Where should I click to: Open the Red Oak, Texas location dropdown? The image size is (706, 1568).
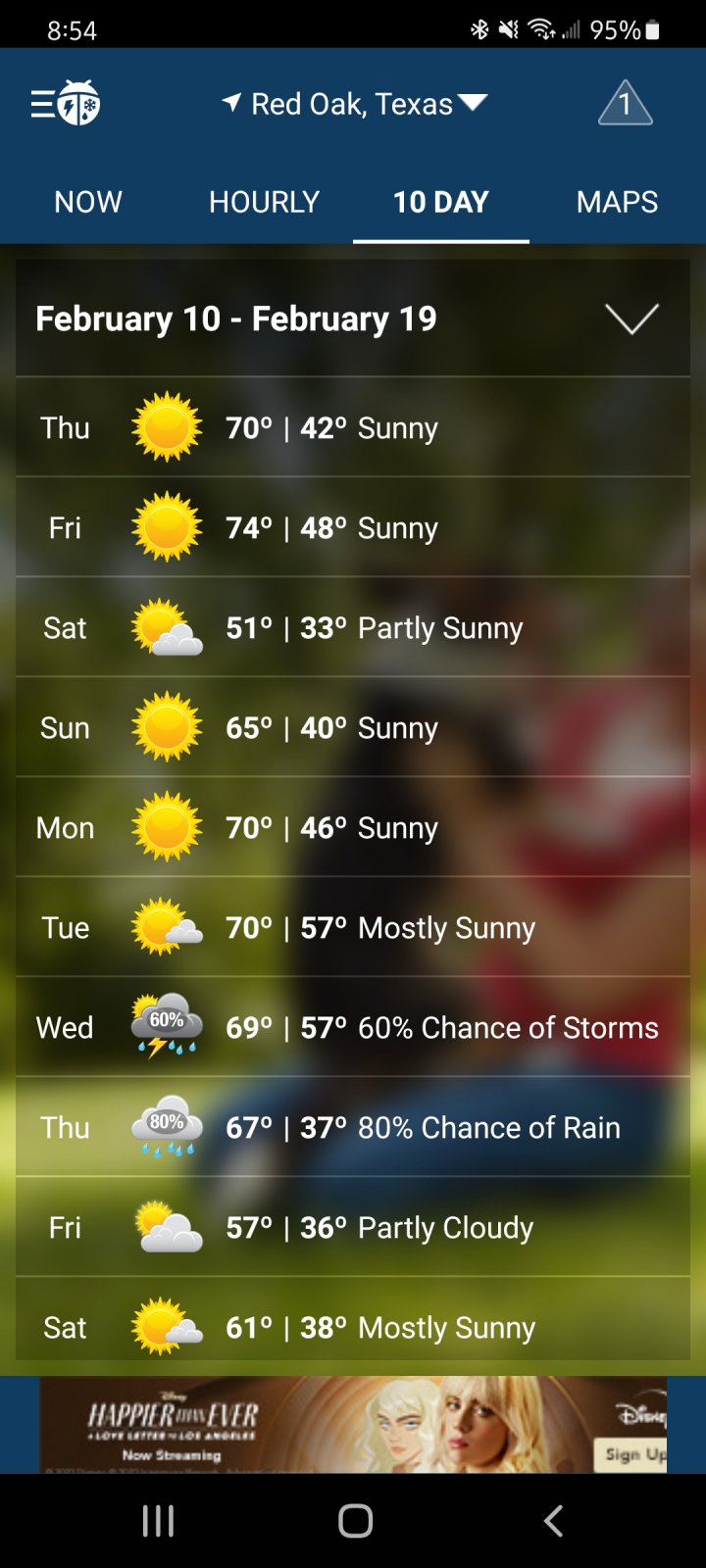354,104
